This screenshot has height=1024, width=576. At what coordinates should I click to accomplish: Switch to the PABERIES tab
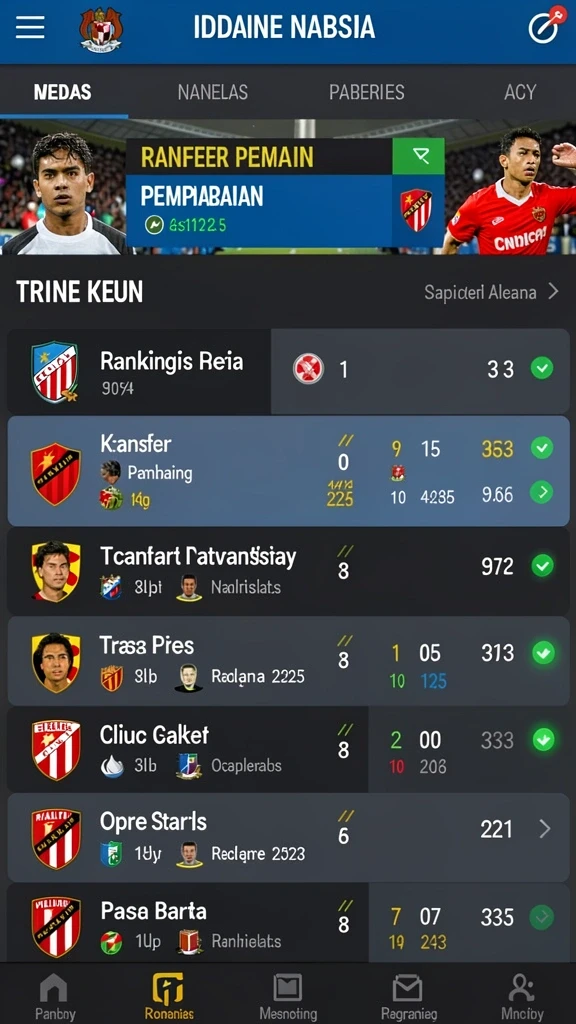[366, 92]
